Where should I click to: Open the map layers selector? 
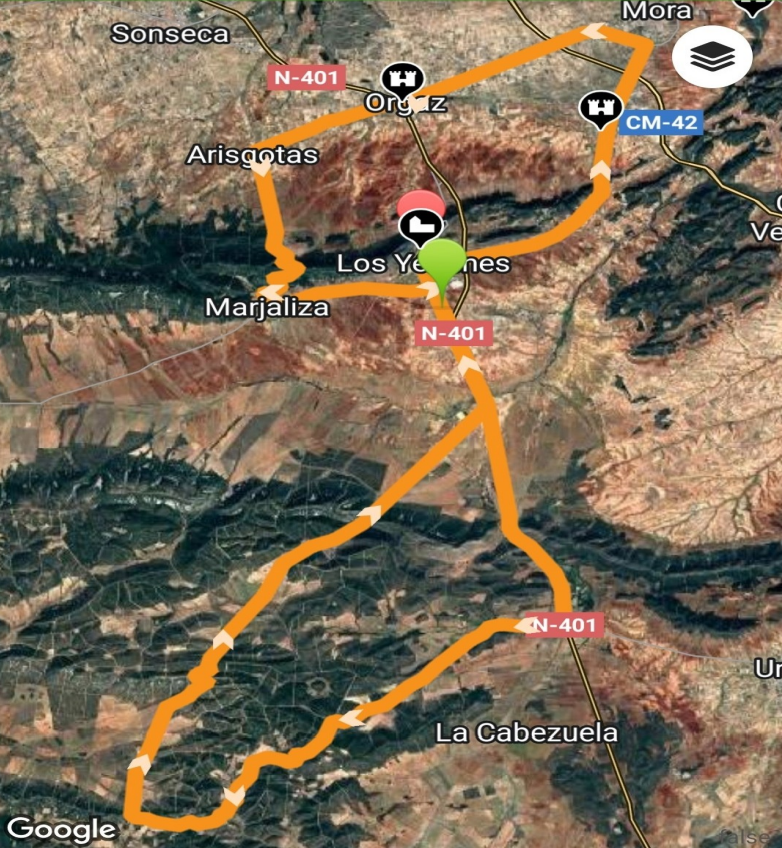point(712,58)
